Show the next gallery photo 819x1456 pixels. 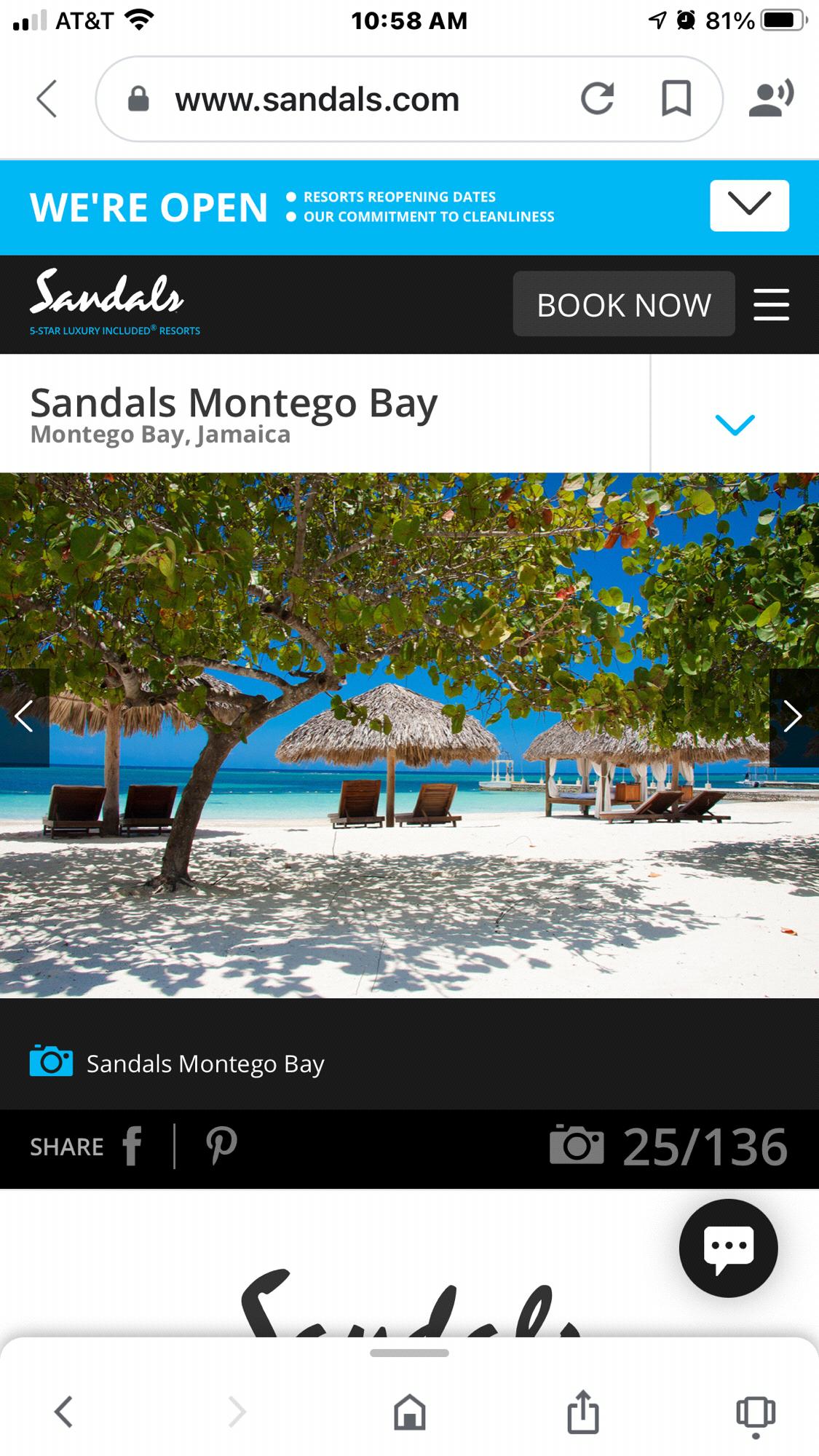click(x=793, y=716)
